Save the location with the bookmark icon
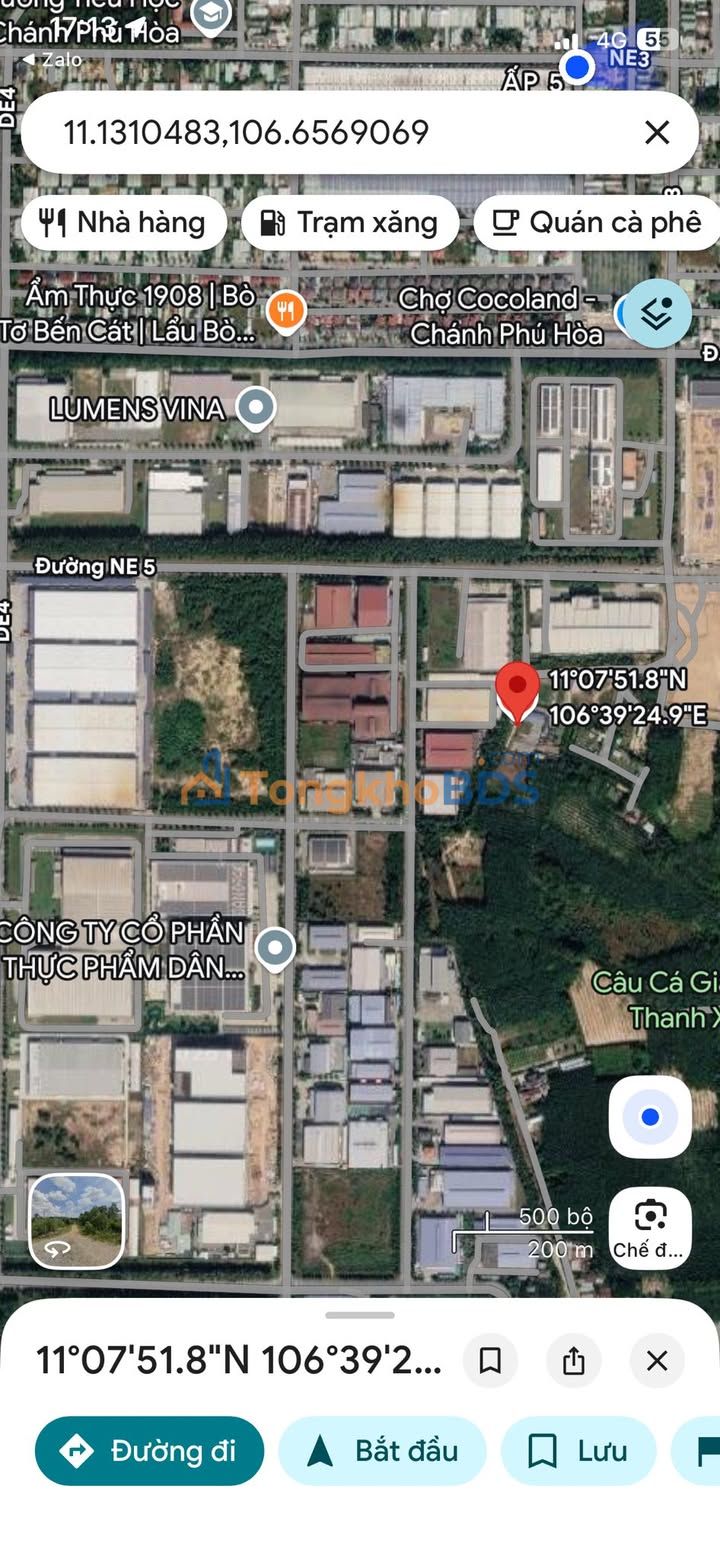Image resolution: width=720 pixels, height=1559 pixels. coord(490,1360)
